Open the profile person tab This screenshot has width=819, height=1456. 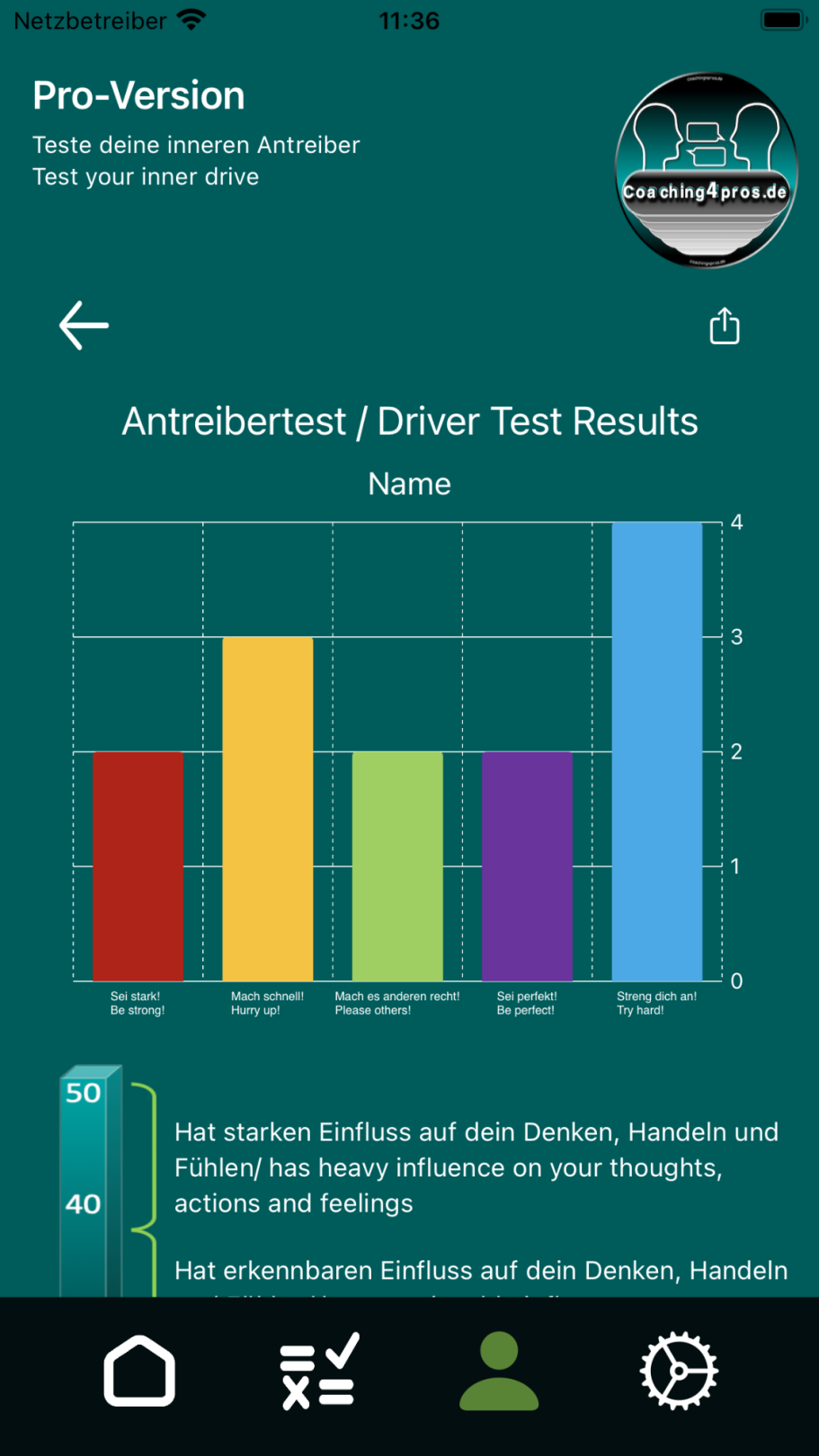tap(499, 1371)
